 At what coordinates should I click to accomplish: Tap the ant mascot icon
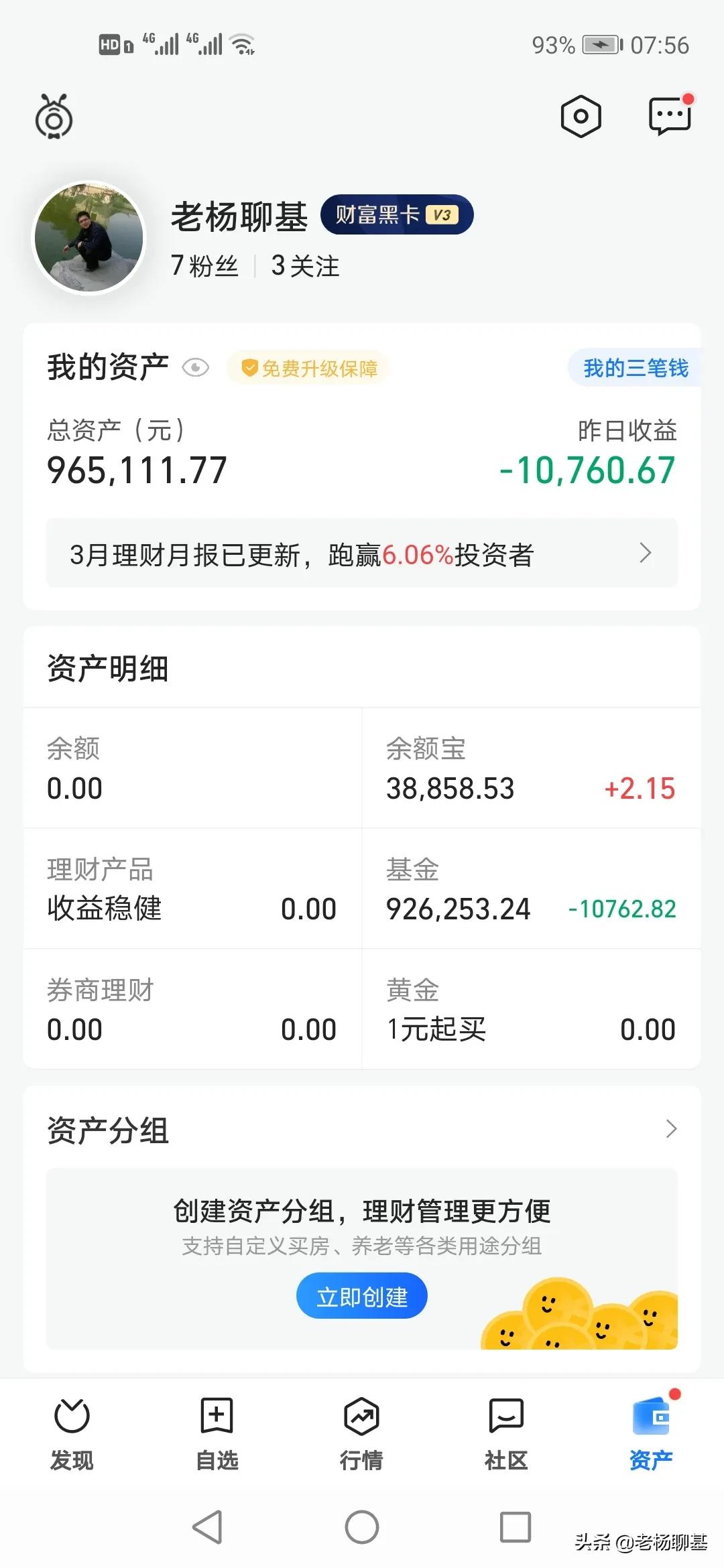pyautogui.click(x=54, y=117)
